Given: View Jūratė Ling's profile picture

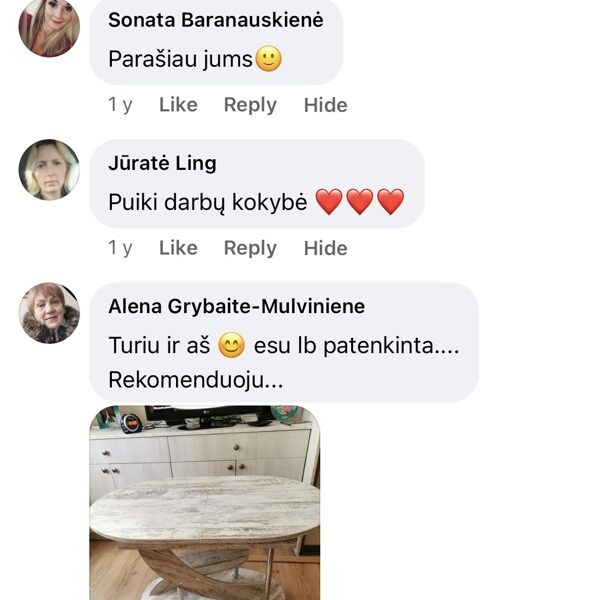Looking at the screenshot, I should click(49, 170).
